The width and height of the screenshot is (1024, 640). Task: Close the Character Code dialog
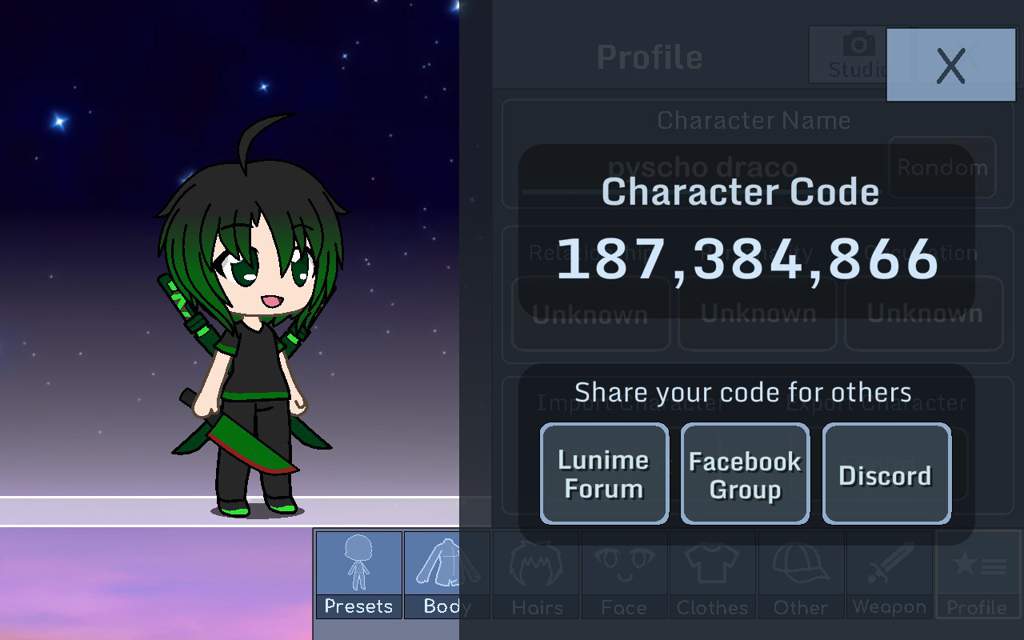949,65
